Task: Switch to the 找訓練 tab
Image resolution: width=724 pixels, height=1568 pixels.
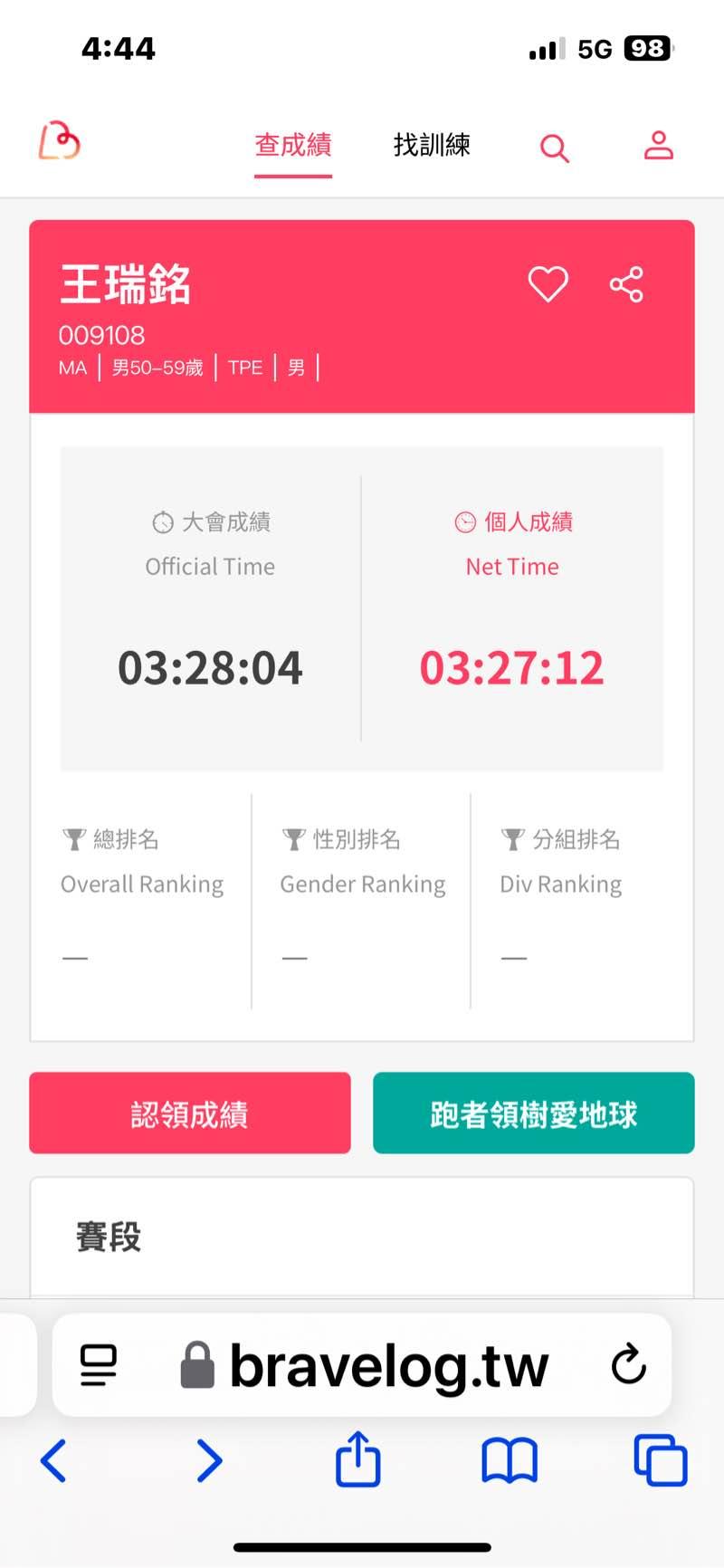Action: (432, 146)
